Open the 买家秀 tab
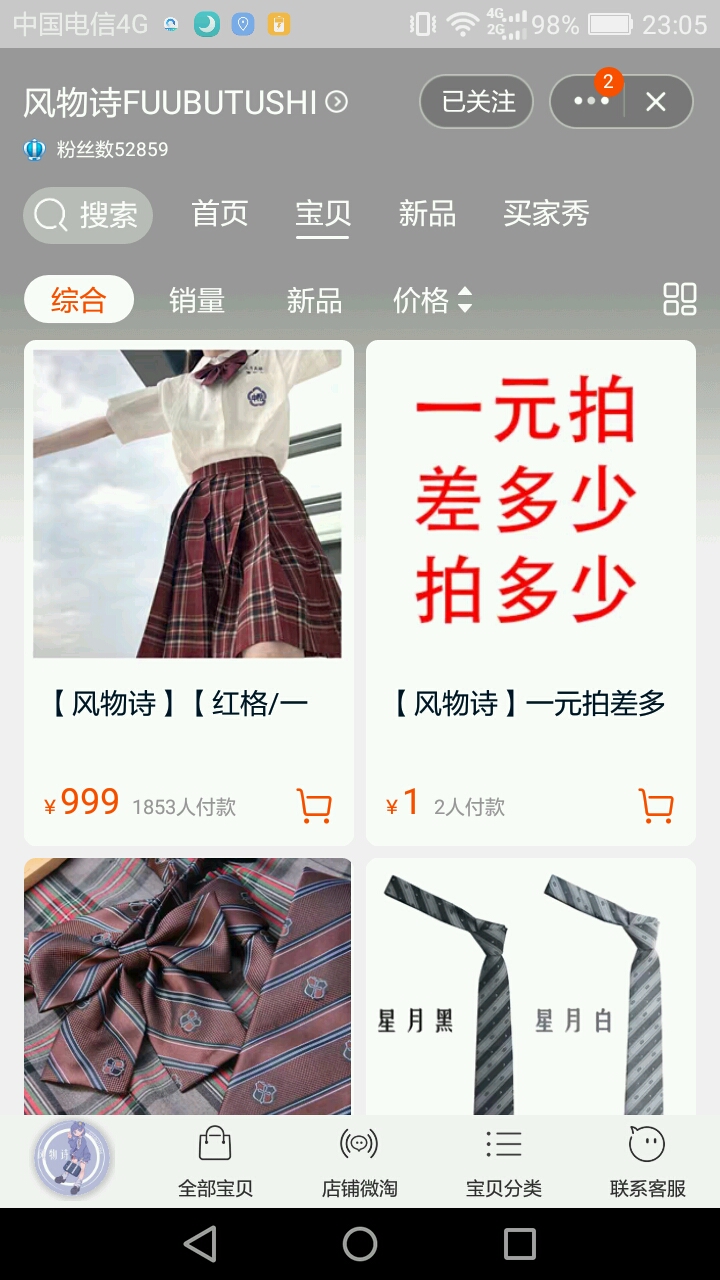Screen dimensions: 720x1280 tap(546, 213)
